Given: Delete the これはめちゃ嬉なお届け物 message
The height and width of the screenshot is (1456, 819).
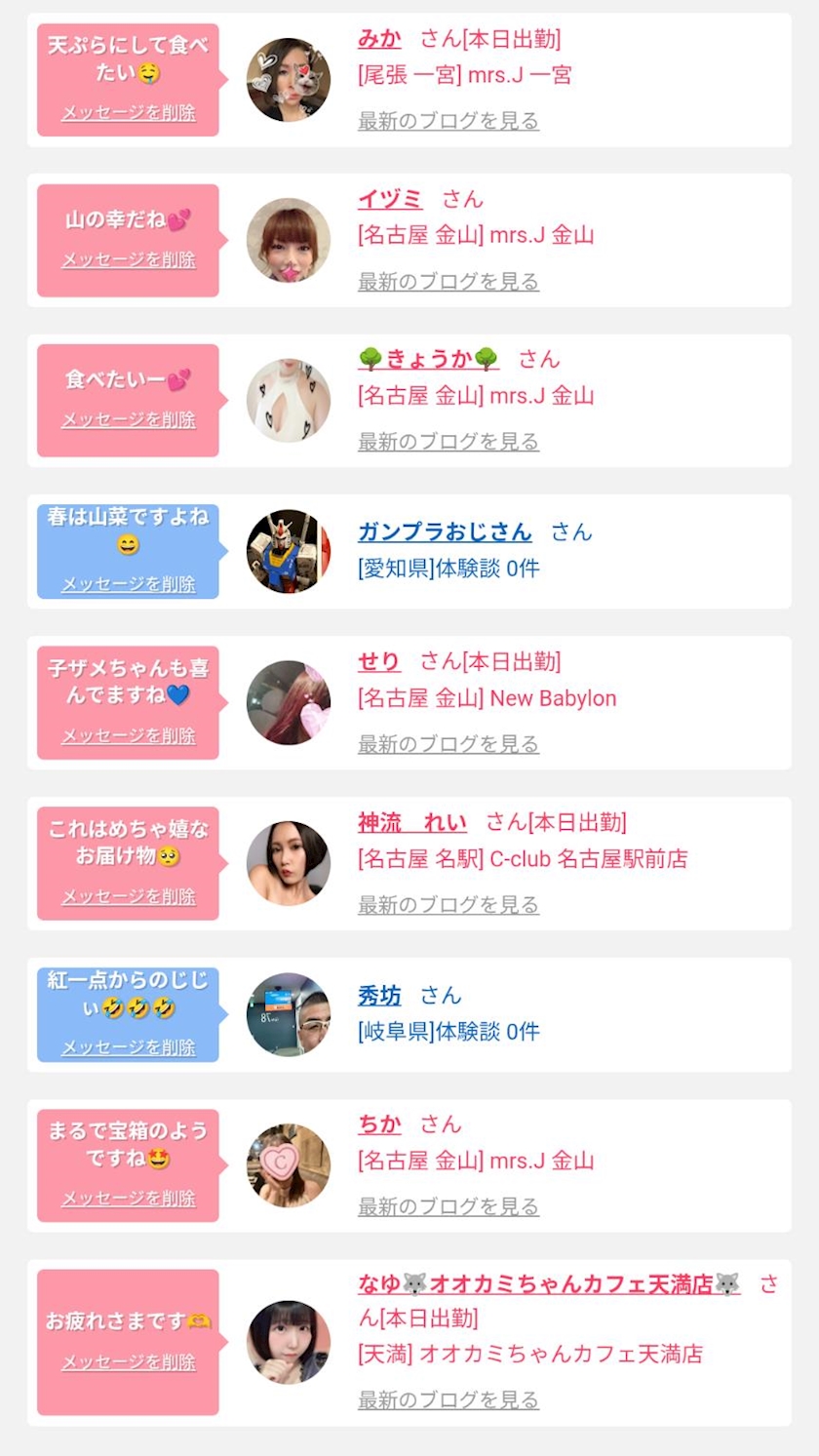Looking at the screenshot, I should pos(129,896).
